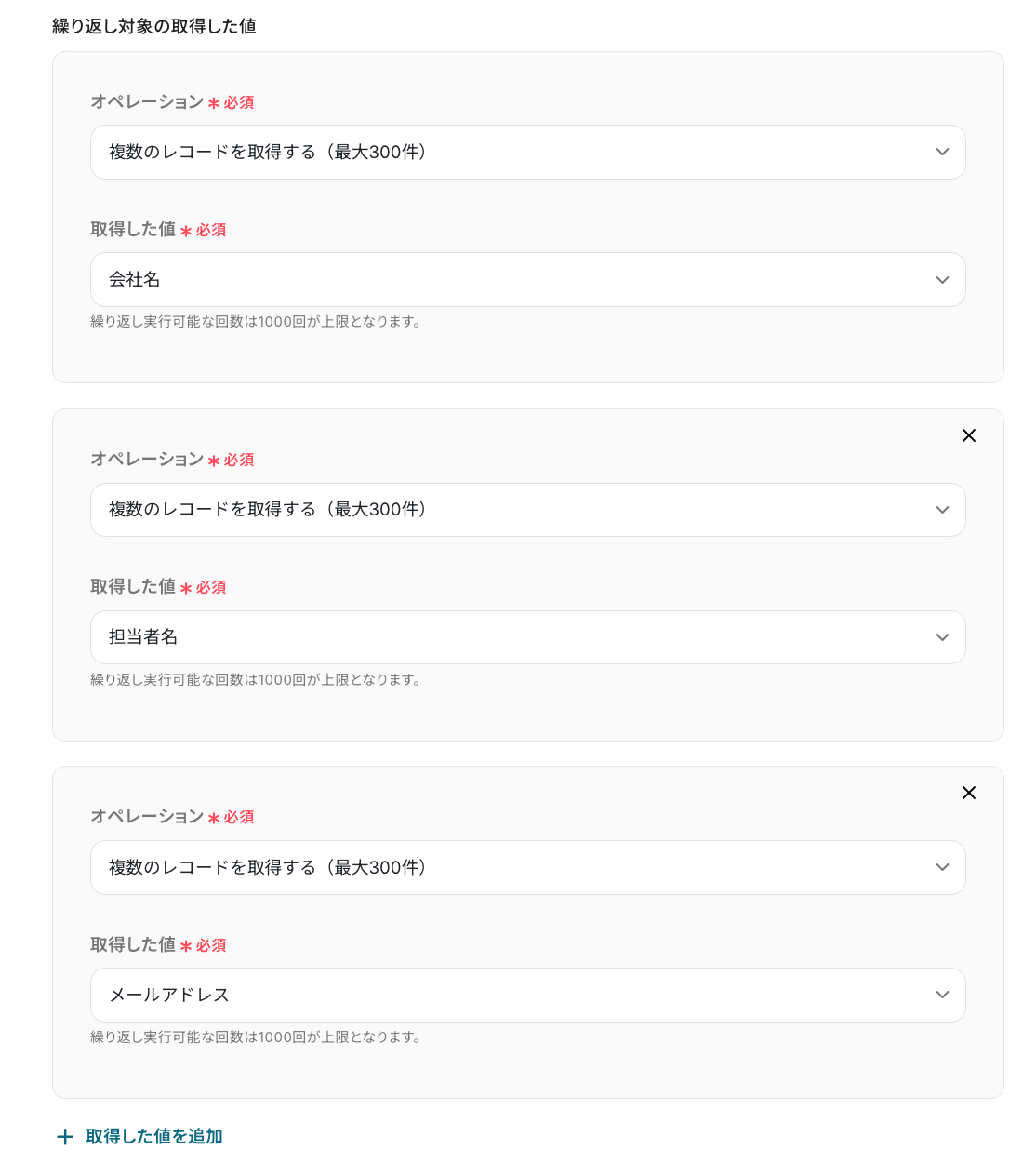Change the オペレーション dropdown above 担当者名
This screenshot has height=1163, width=1036.
(527, 510)
